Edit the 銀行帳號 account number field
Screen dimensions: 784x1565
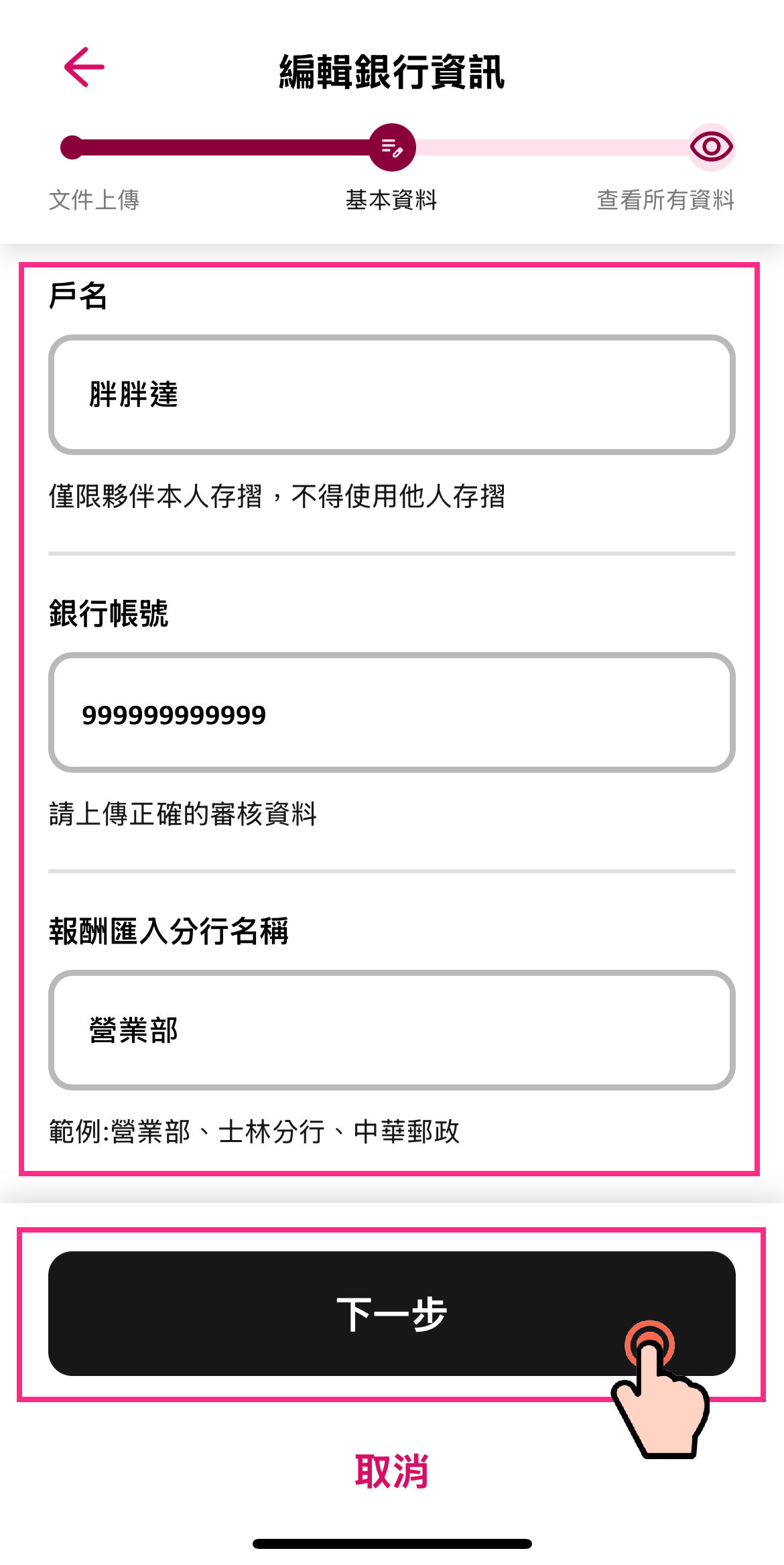tap(391, 712)
